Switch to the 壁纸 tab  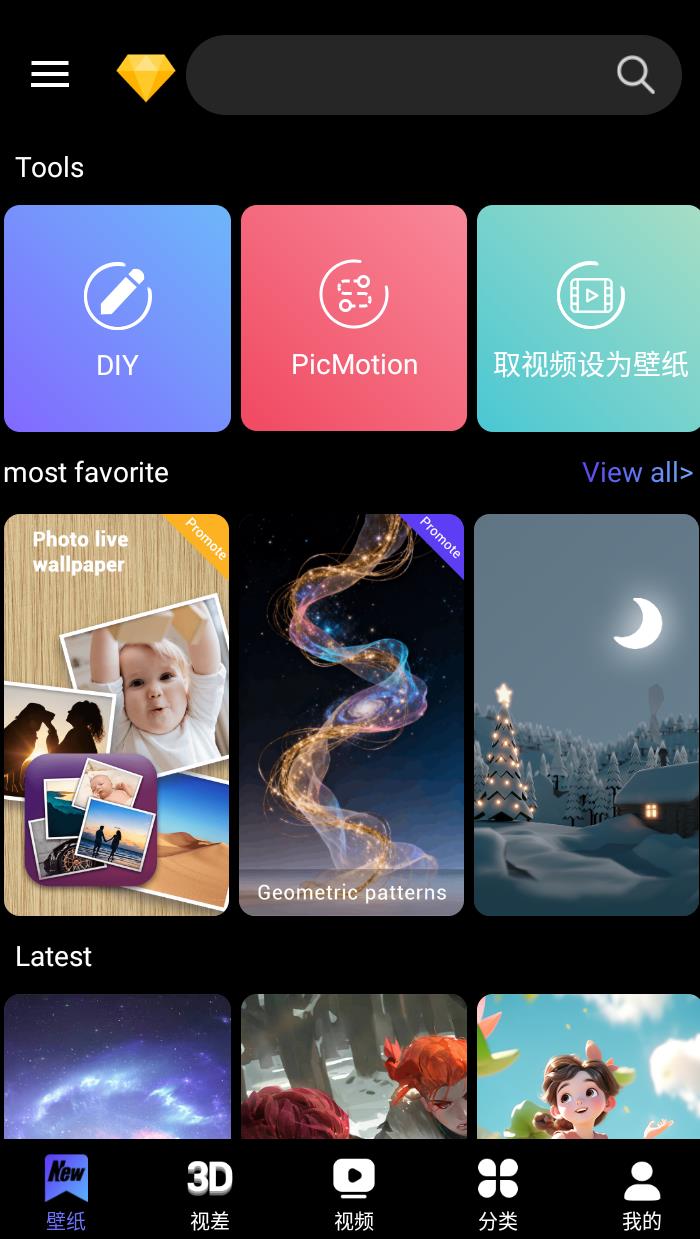click(x=66, y=1192)
